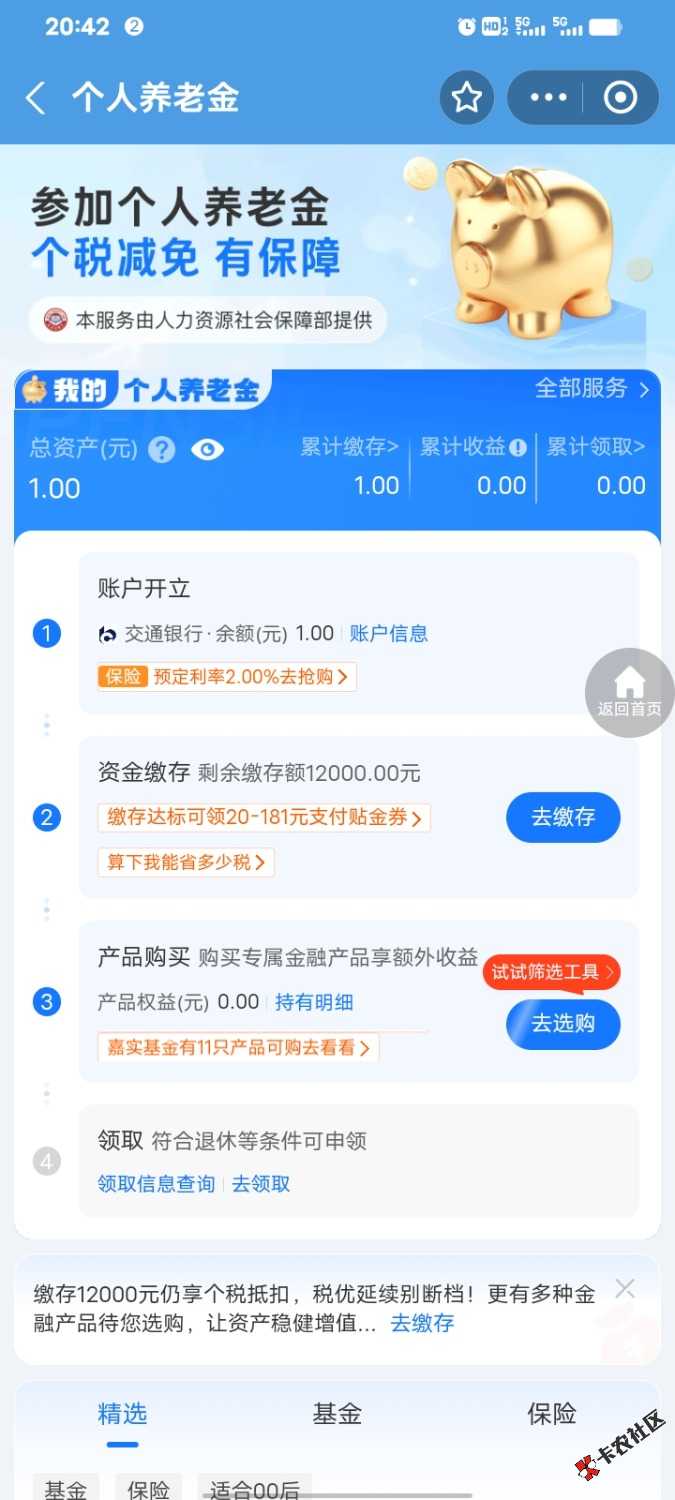Open 算下我能省多少税 calculator
The height and width of the screenshot is (1500, 675).
click(x=186, y=862)
